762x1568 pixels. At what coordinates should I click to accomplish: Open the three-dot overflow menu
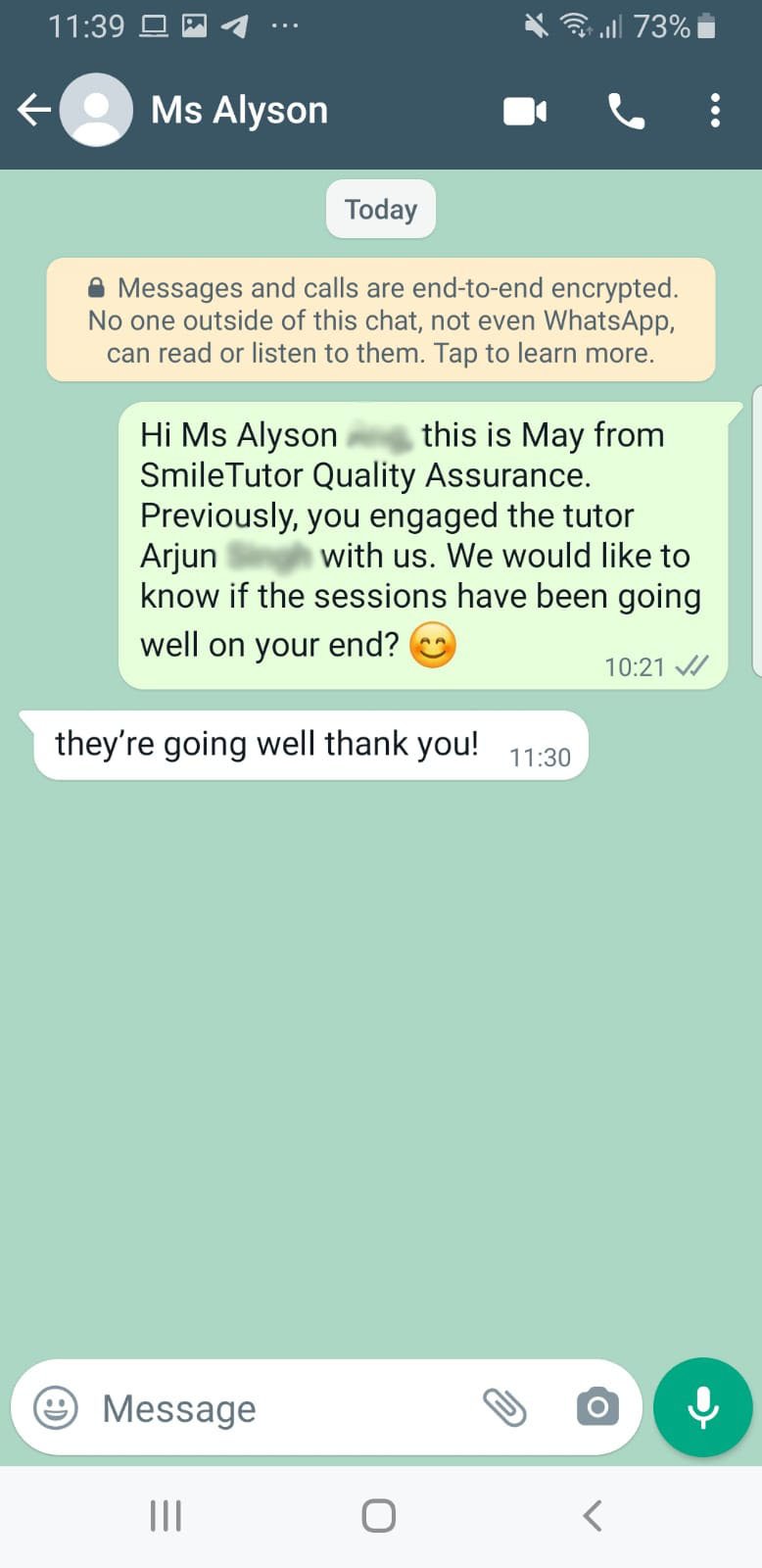(715, 111)
